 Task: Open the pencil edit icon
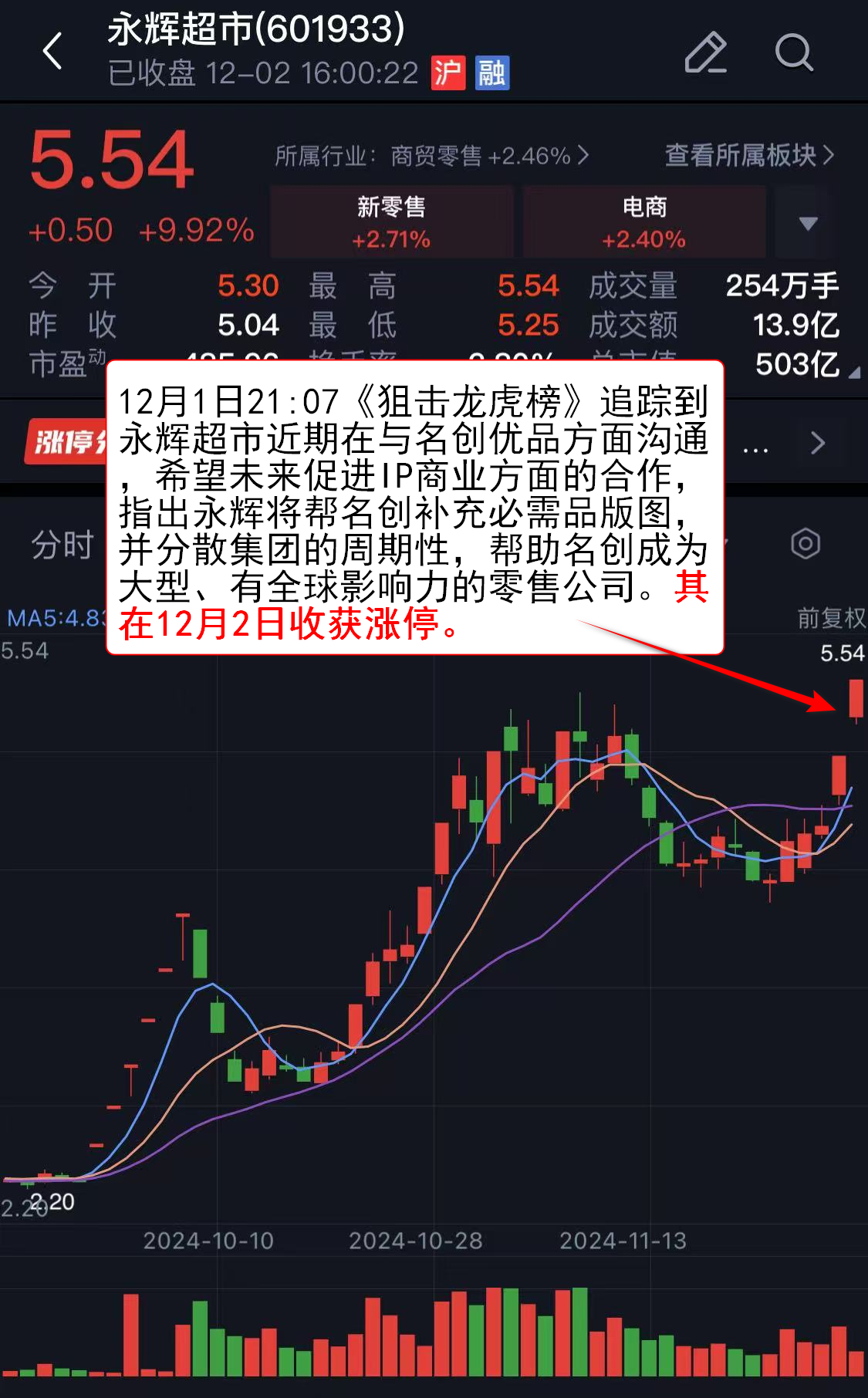pos(705,52)
